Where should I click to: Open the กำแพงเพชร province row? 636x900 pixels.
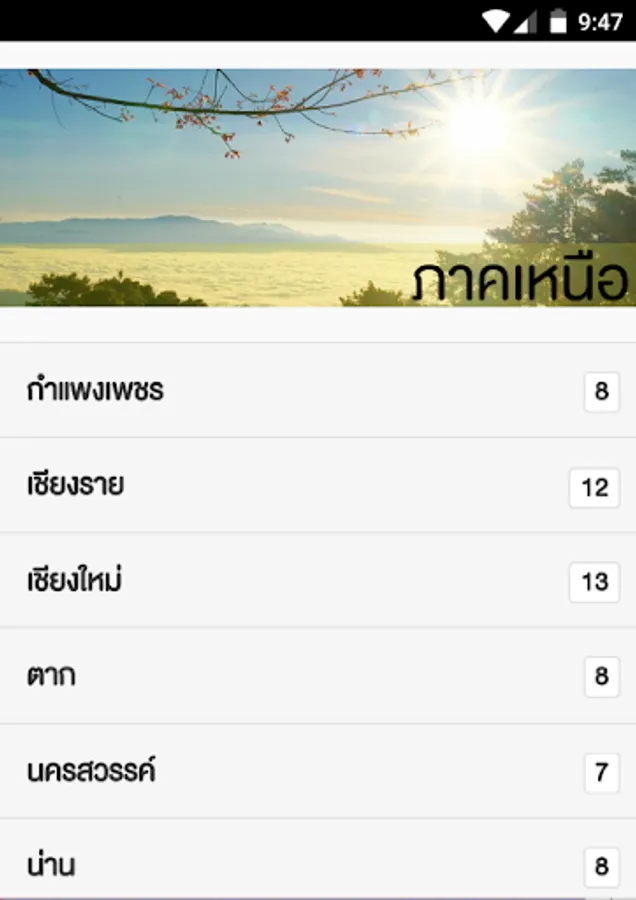tap(318, 390)
